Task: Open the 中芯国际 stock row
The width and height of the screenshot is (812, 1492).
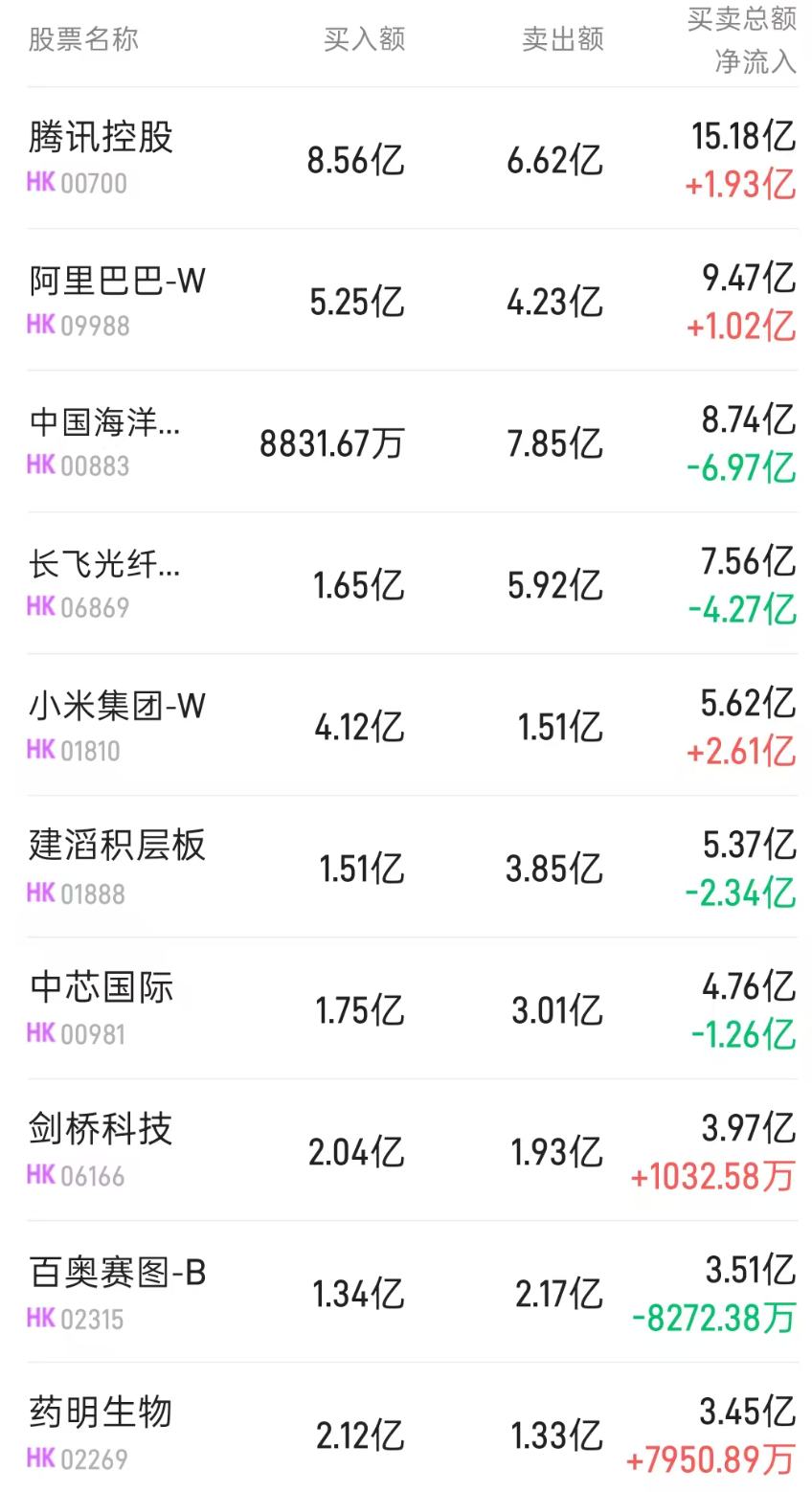Action: click(412, 1008)
